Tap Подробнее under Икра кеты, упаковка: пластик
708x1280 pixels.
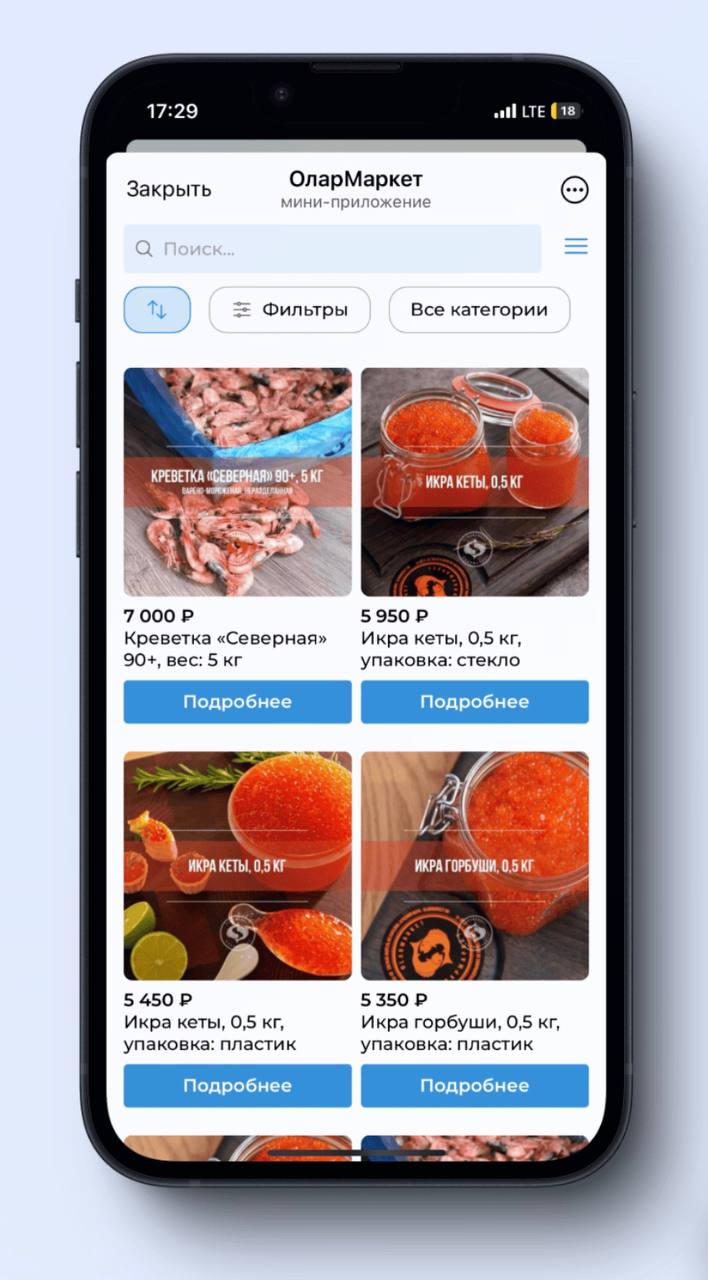[x=238, y=1086]
